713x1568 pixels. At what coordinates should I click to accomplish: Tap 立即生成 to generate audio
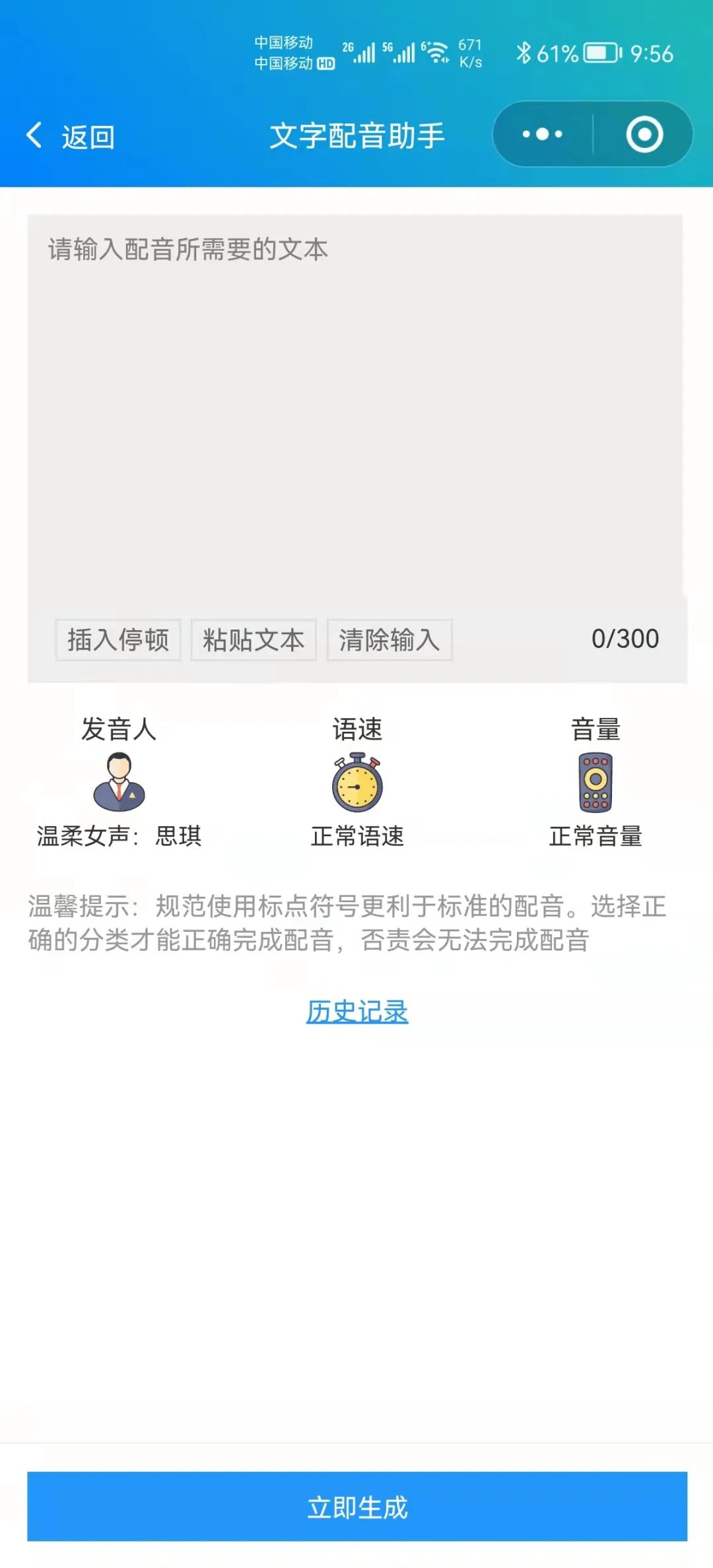pos(357,1507)
